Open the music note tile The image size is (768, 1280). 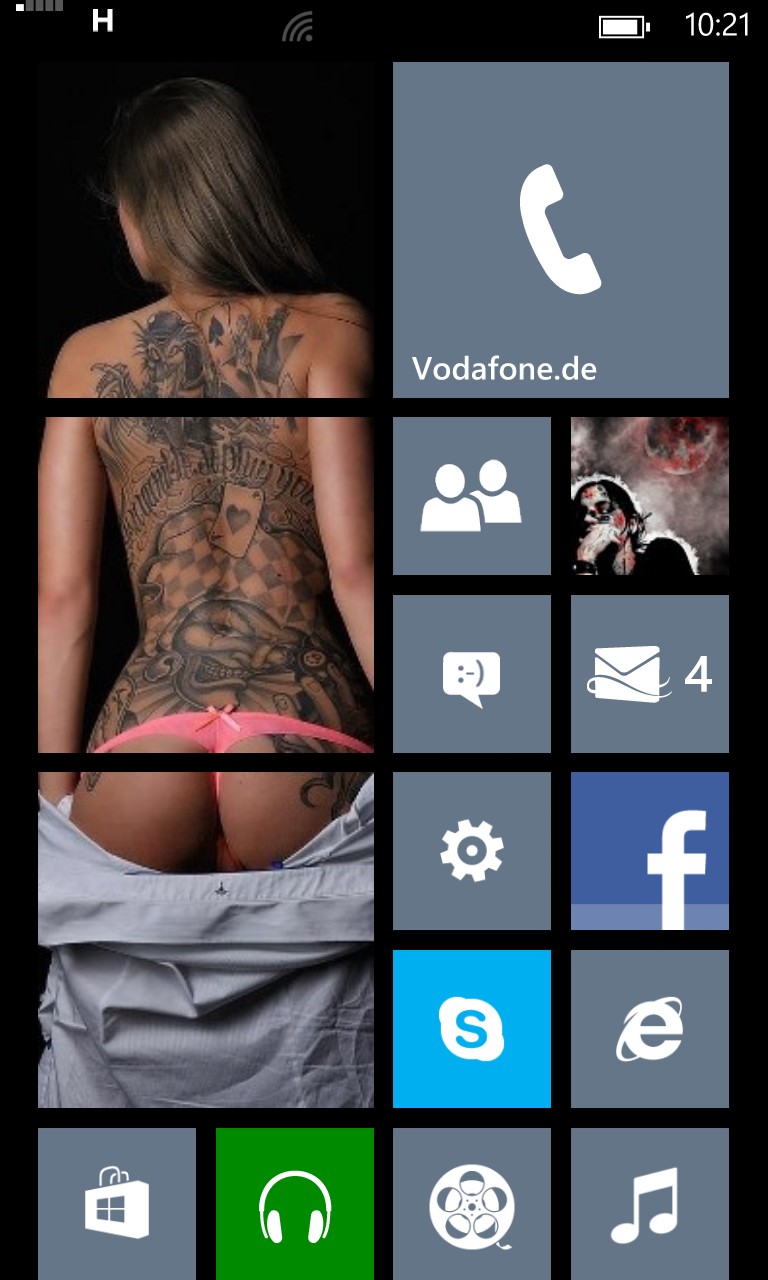click(650, 1204)
